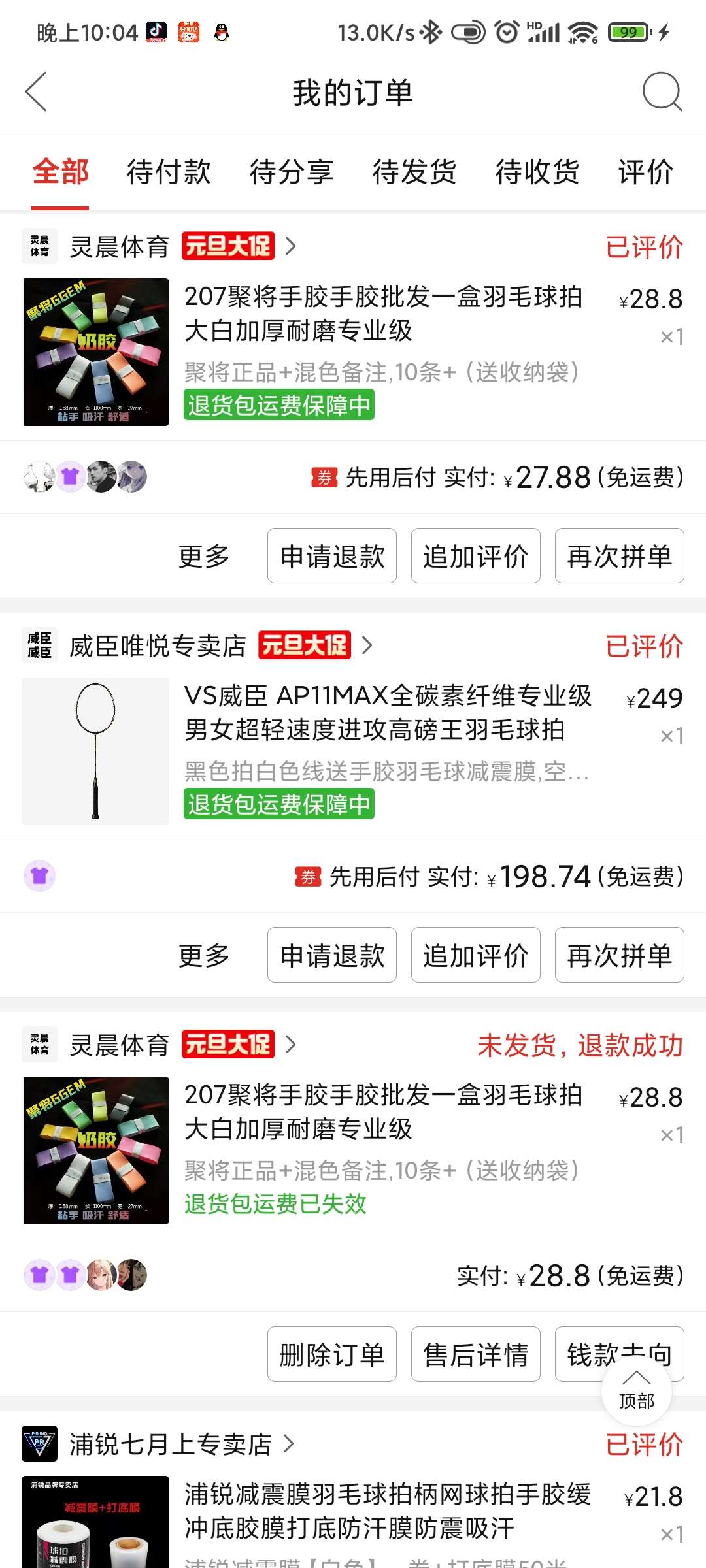Switch to the 待付款 tab
706x1568 pixels.
pos(169,172)
